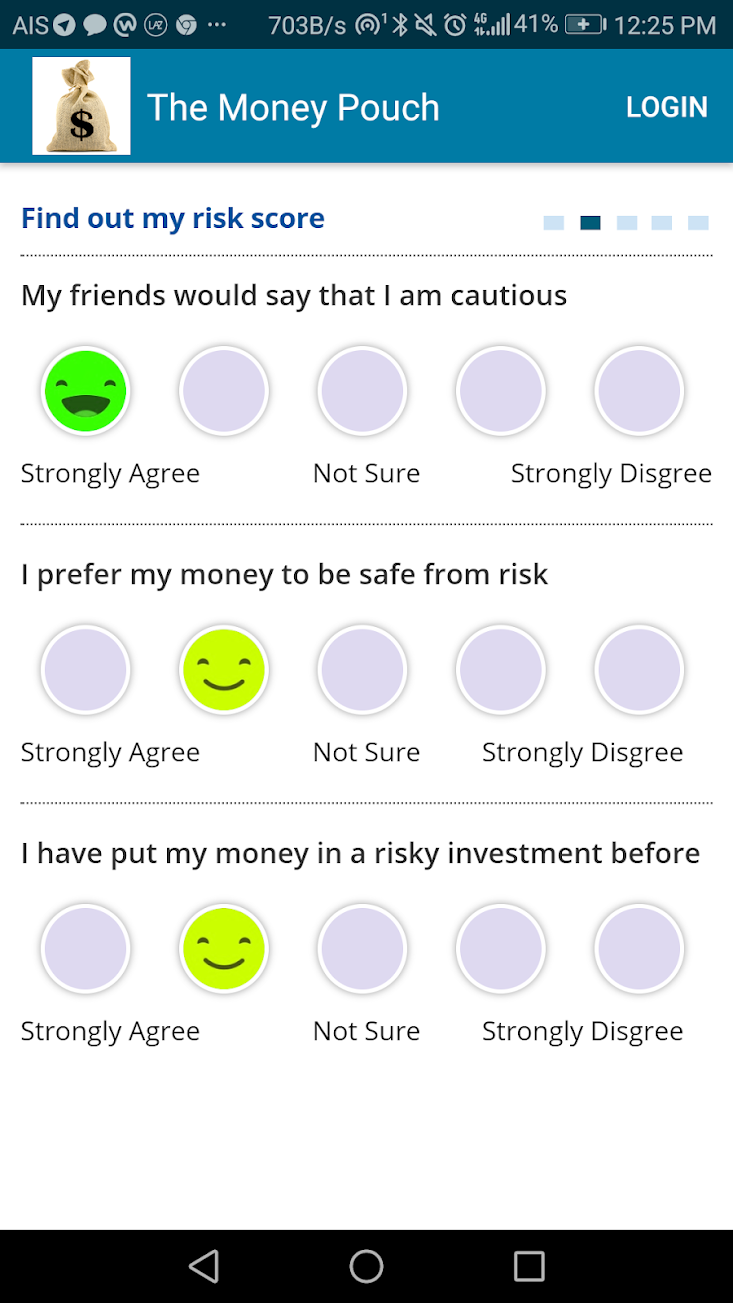
Task: Select the selected second face for money safe from risk
Action: point(224,670)
